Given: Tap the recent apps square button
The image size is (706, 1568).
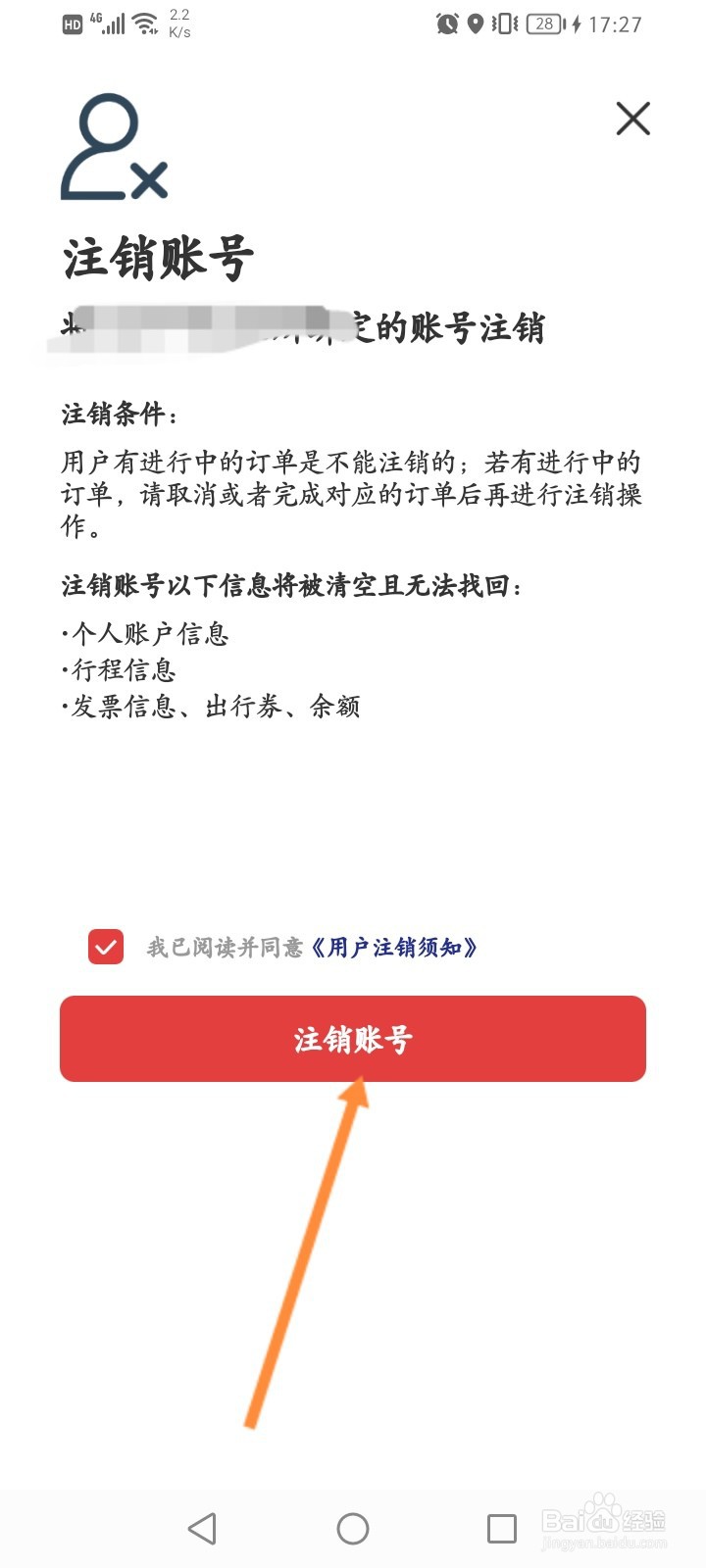Looking at the screenshot, I should (x=500, y=1528).
